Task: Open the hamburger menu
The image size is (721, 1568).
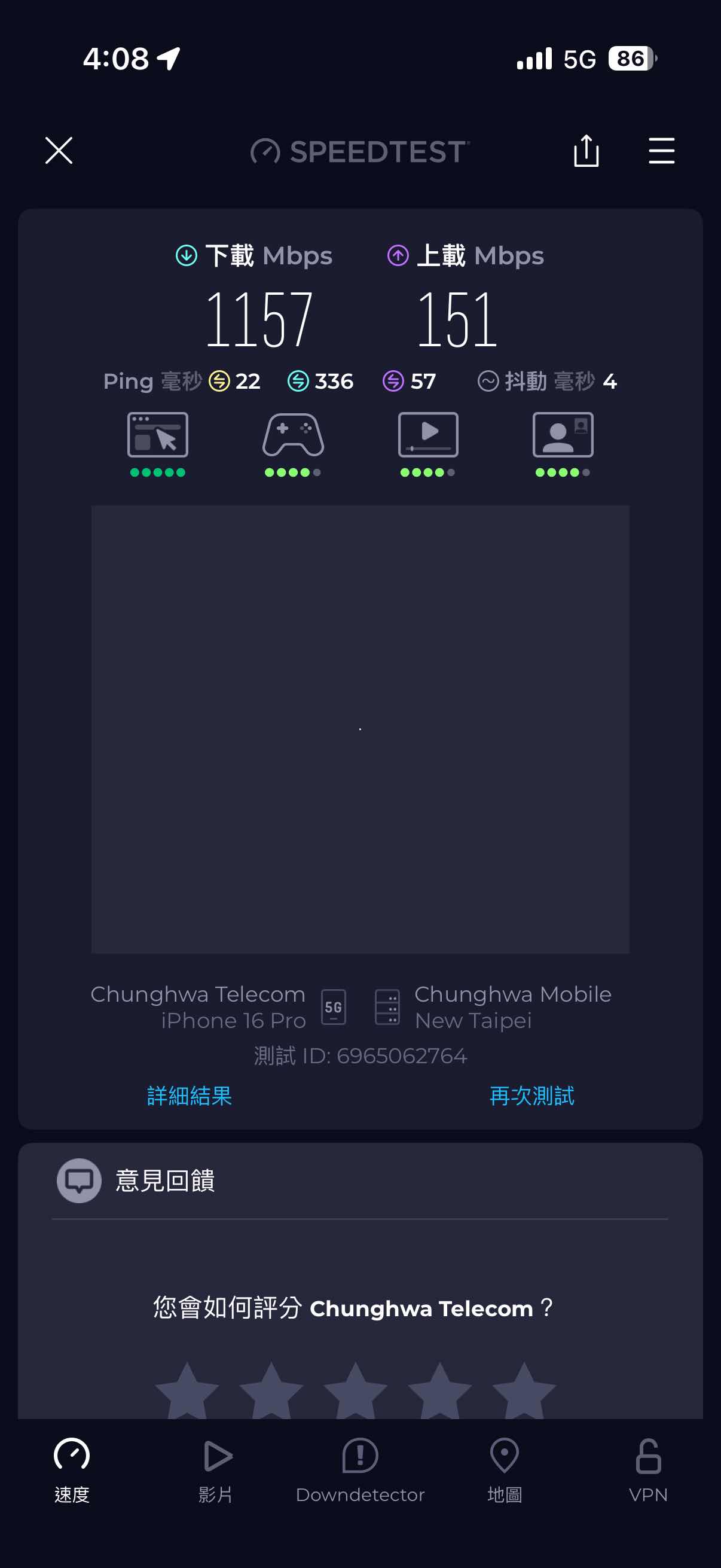Action: (x=661, y=150)
